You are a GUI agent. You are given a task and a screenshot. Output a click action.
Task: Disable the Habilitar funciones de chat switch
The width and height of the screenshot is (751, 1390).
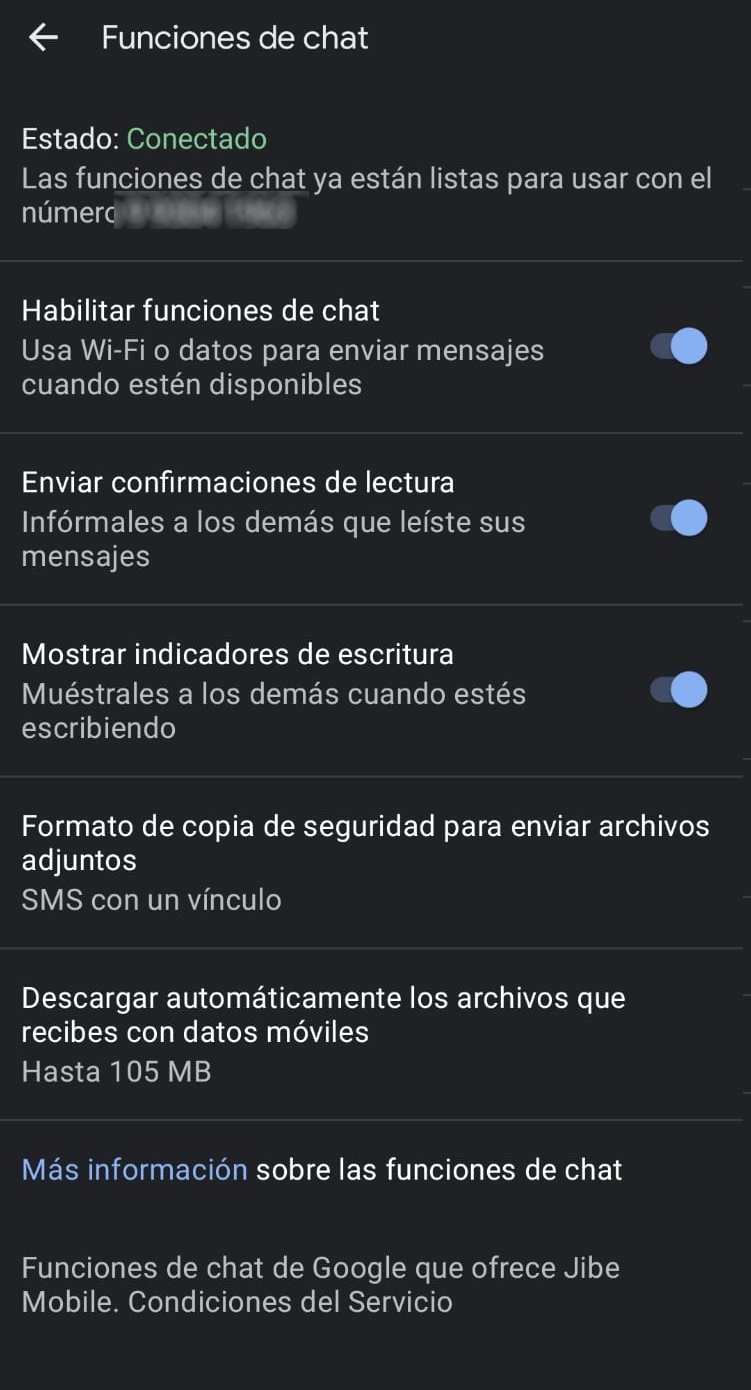click(x=679, y=347)
